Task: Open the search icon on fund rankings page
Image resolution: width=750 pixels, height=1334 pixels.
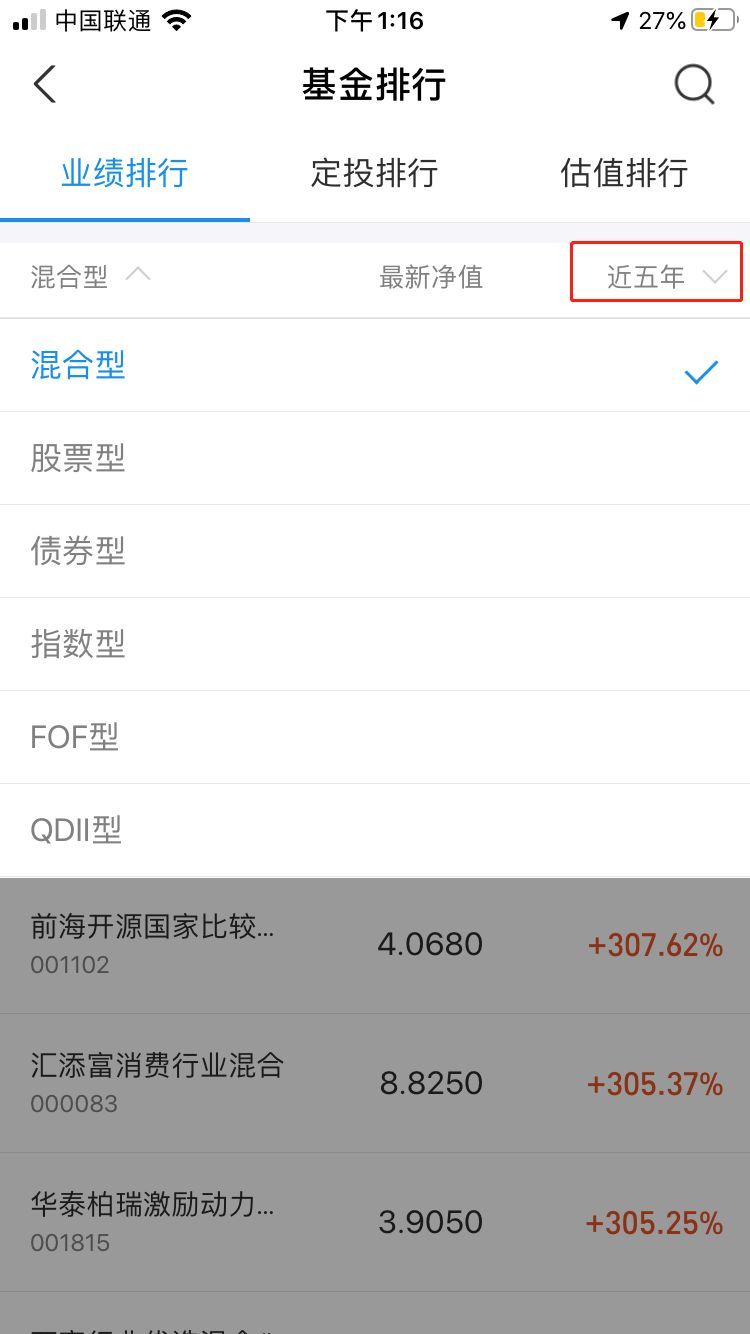Action: [x=694, y=84]
